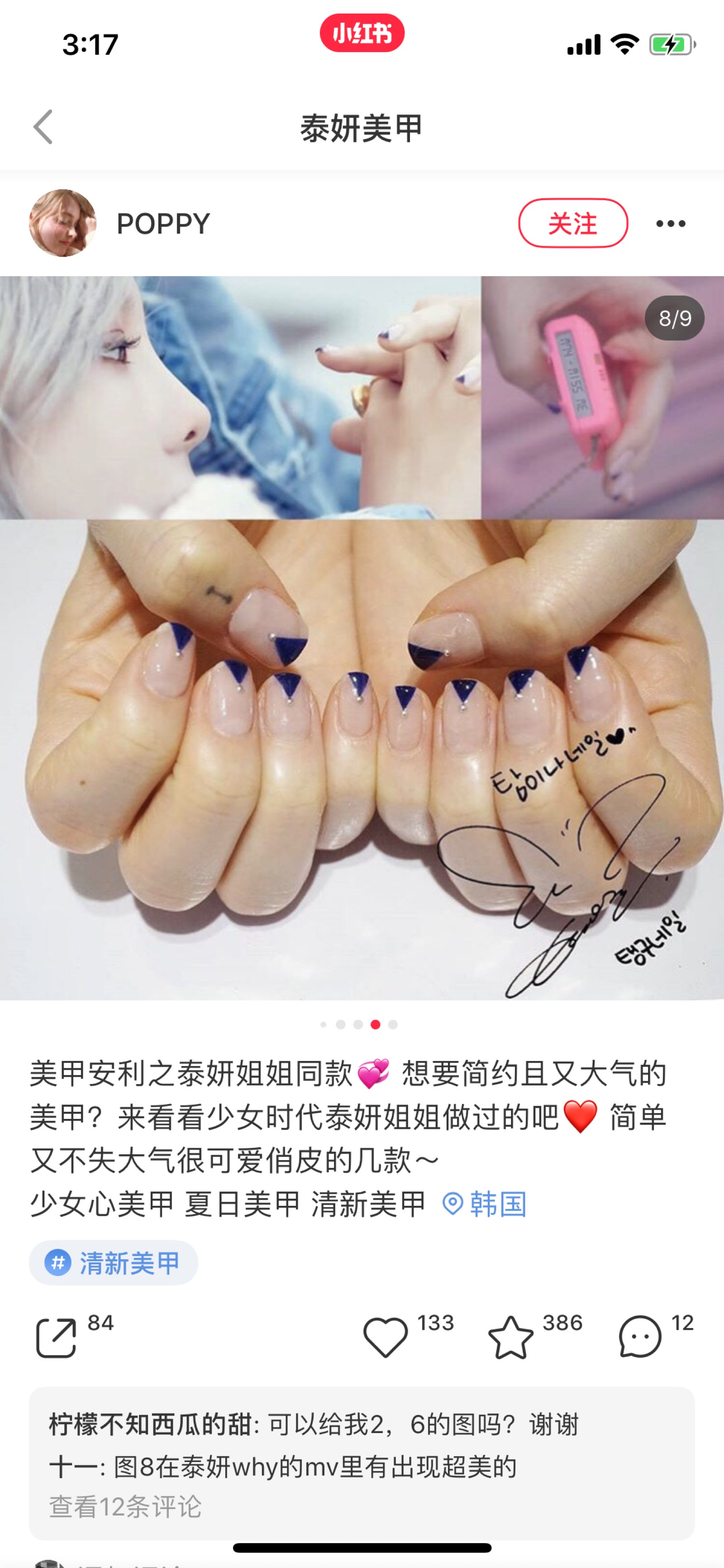Follow POPPY with the 关注 button

pyautogui.click(x=572, y=224)
